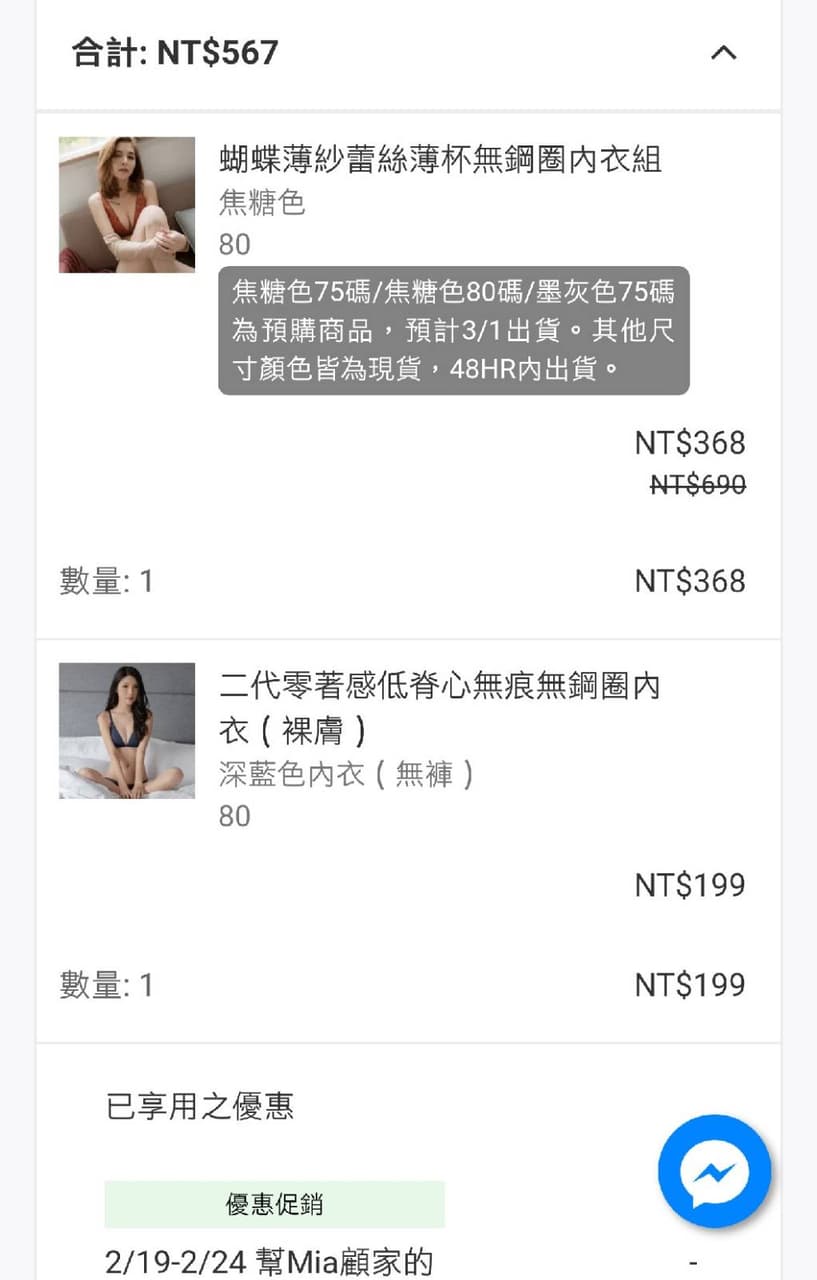Click the second product's thumbnail image
This screenshot has width=817, height=1280.
click(127, 731)
